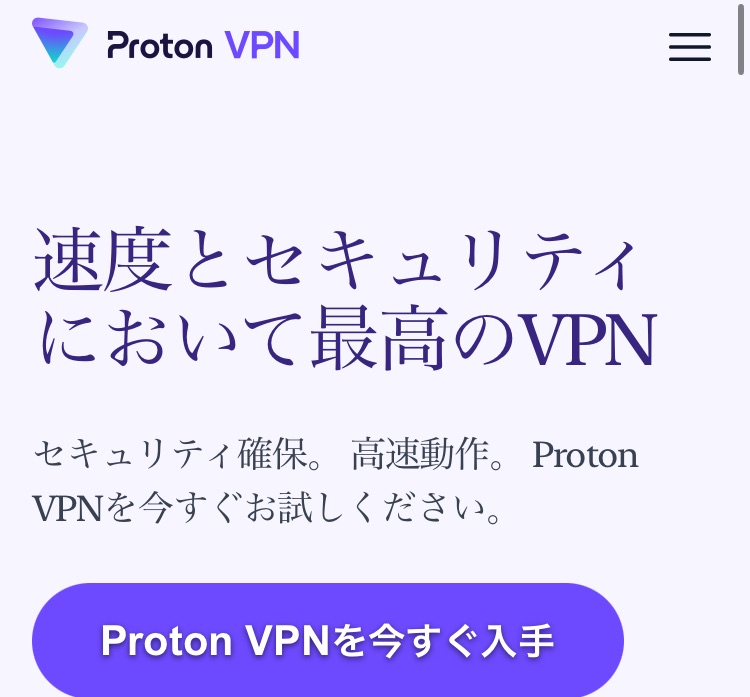Tap the Proton VPNを今すぐ入手 button
The height and width of the screenshot is (697, 750).
327,640
